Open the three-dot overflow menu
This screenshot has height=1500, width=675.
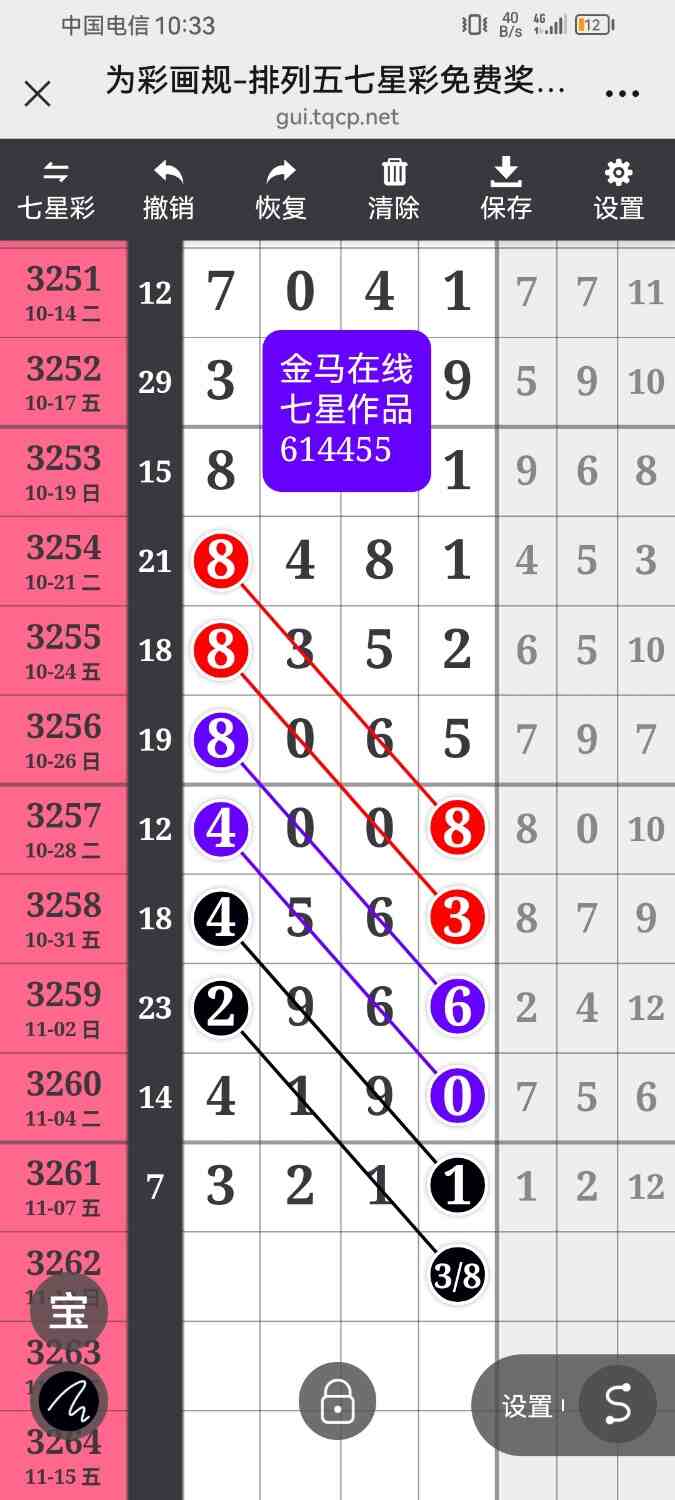(622, 94)
